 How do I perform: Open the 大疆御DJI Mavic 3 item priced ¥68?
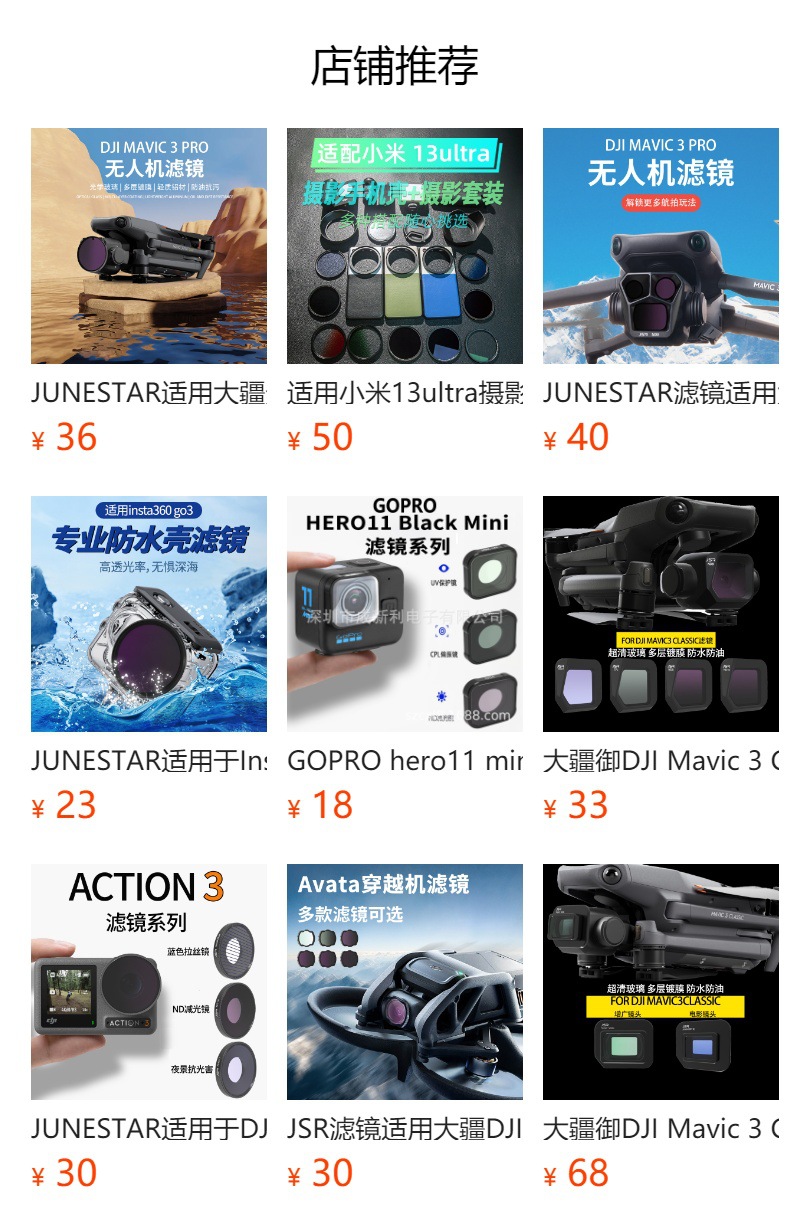(661, 982)
